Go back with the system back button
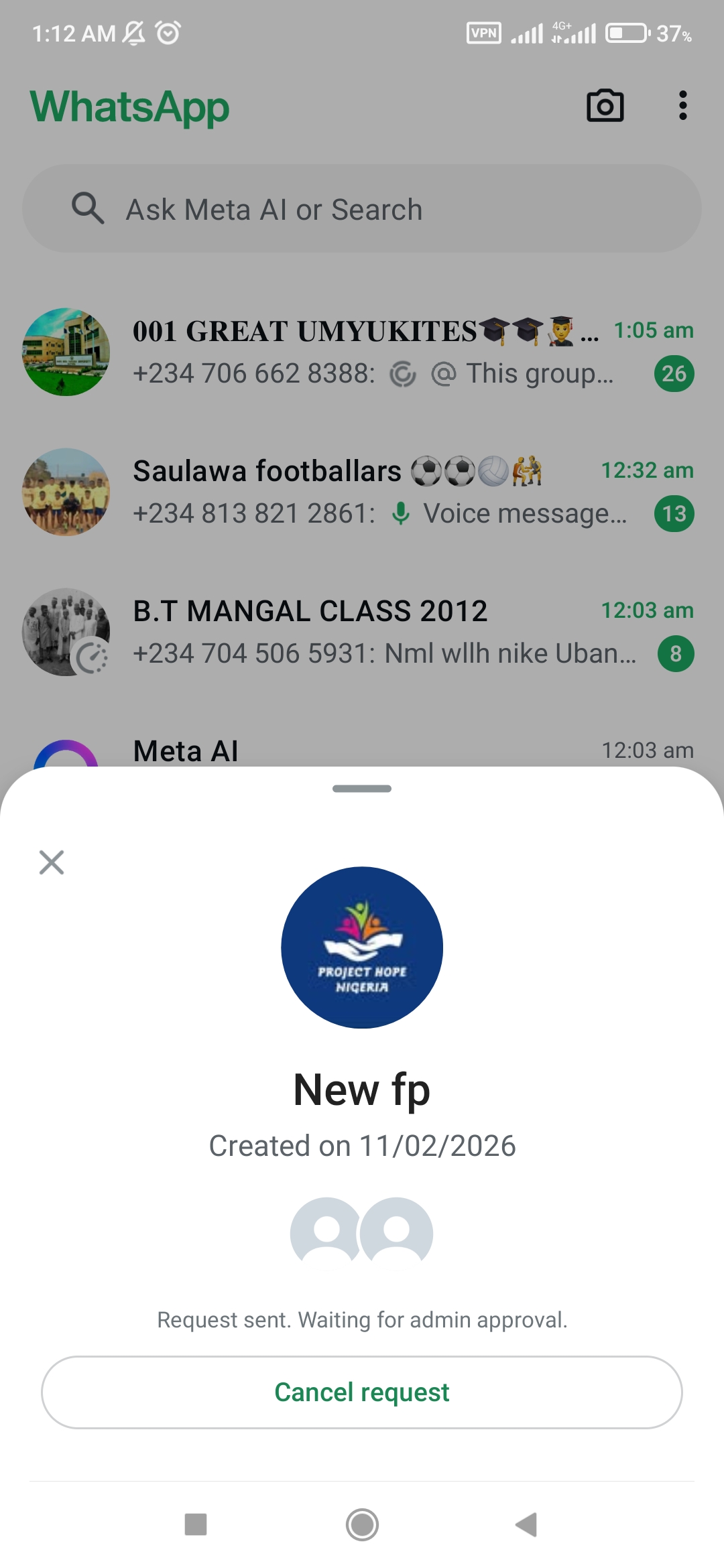The width and height of the screenshot is (724, 1568). (x=527, y=1524)
